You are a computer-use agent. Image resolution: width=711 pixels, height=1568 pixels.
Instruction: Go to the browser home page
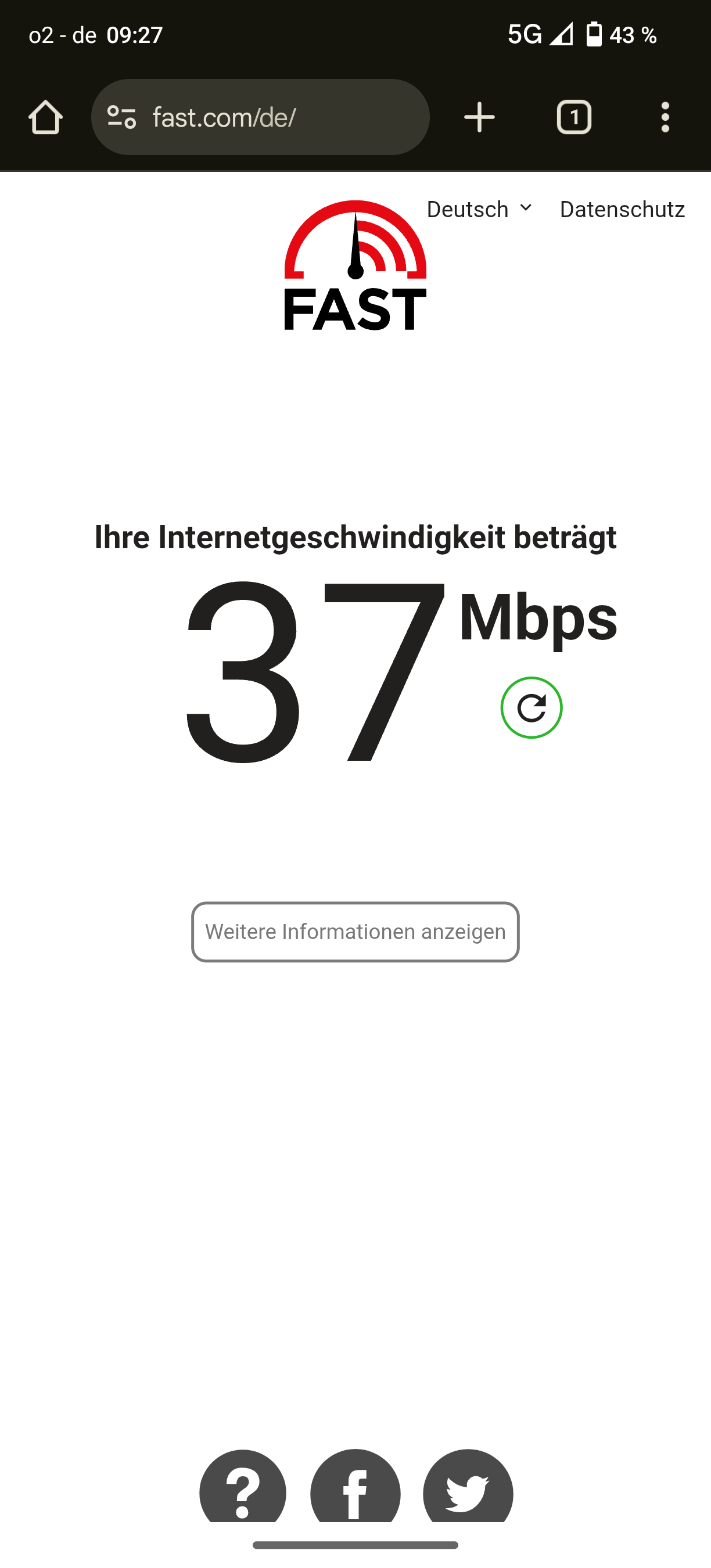coord(46,117)
